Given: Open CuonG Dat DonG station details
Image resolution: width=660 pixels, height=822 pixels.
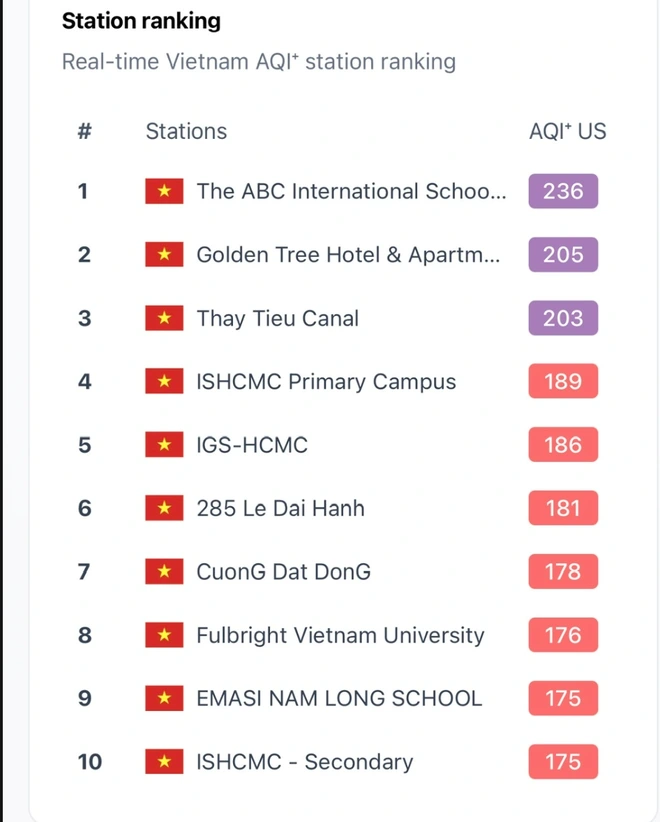Looking at the screenshot, I should coord(284,572).
